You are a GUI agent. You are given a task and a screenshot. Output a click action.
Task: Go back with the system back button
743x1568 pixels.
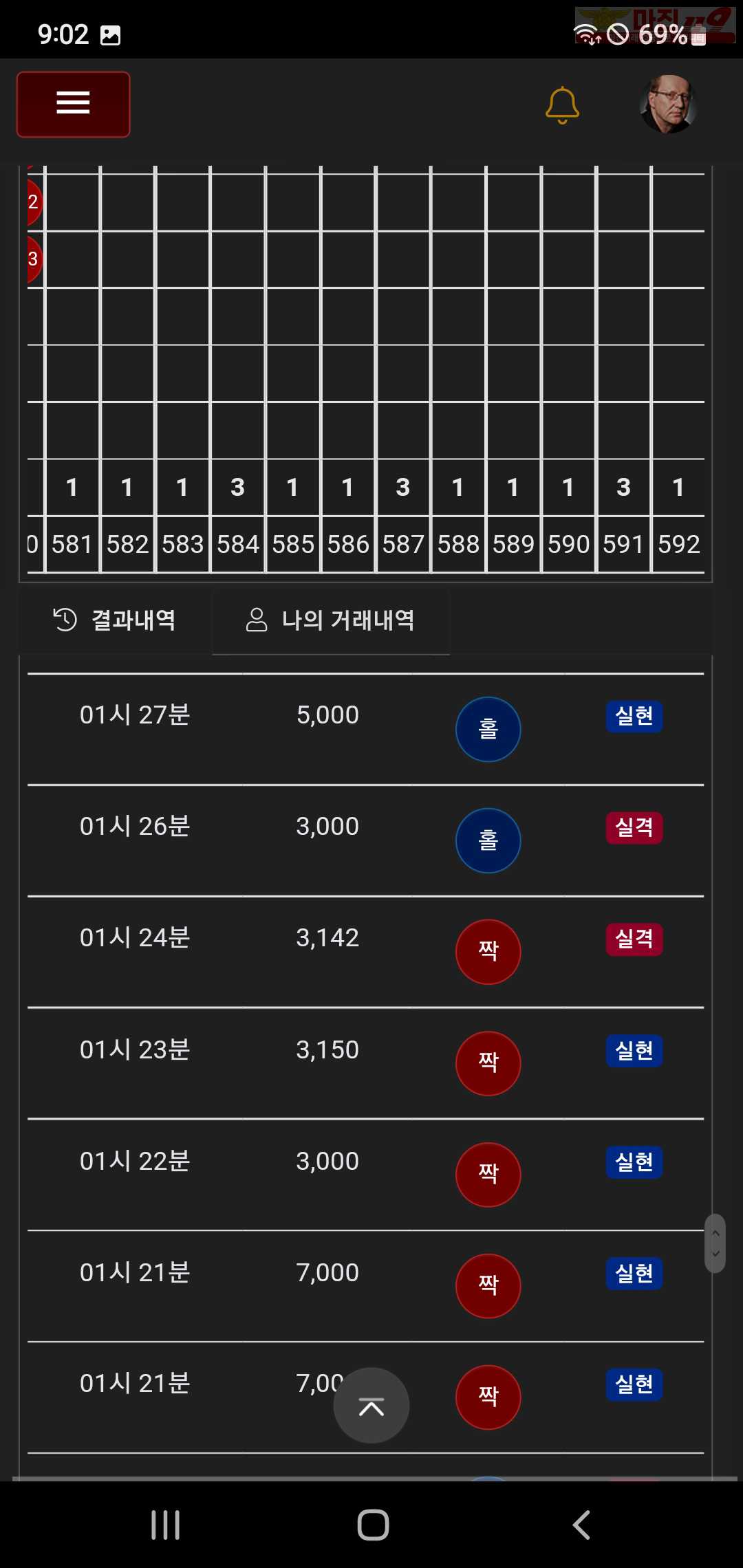[582, 1525]
